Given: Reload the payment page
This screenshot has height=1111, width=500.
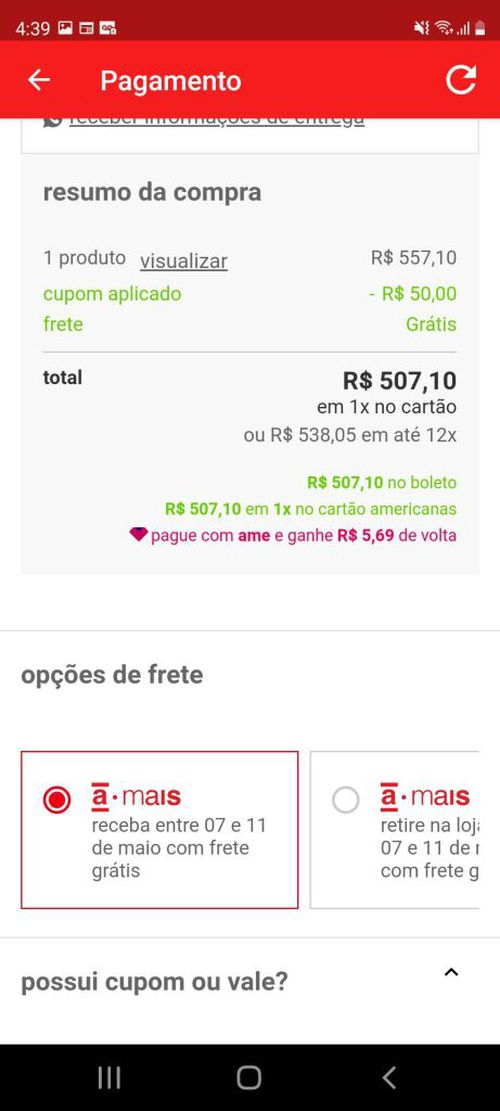Looking at the screenshot, I should click(460, 80).
